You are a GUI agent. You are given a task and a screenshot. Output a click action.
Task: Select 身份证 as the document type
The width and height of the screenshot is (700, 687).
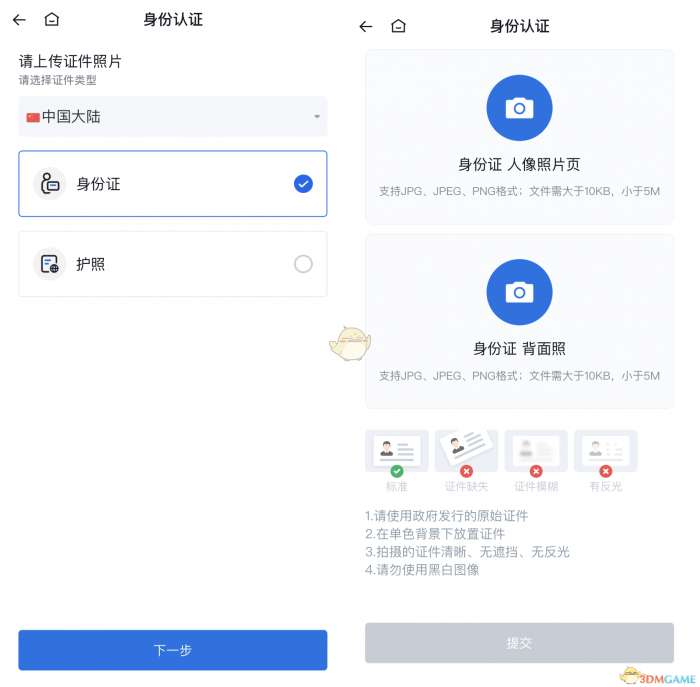point(173,184)
